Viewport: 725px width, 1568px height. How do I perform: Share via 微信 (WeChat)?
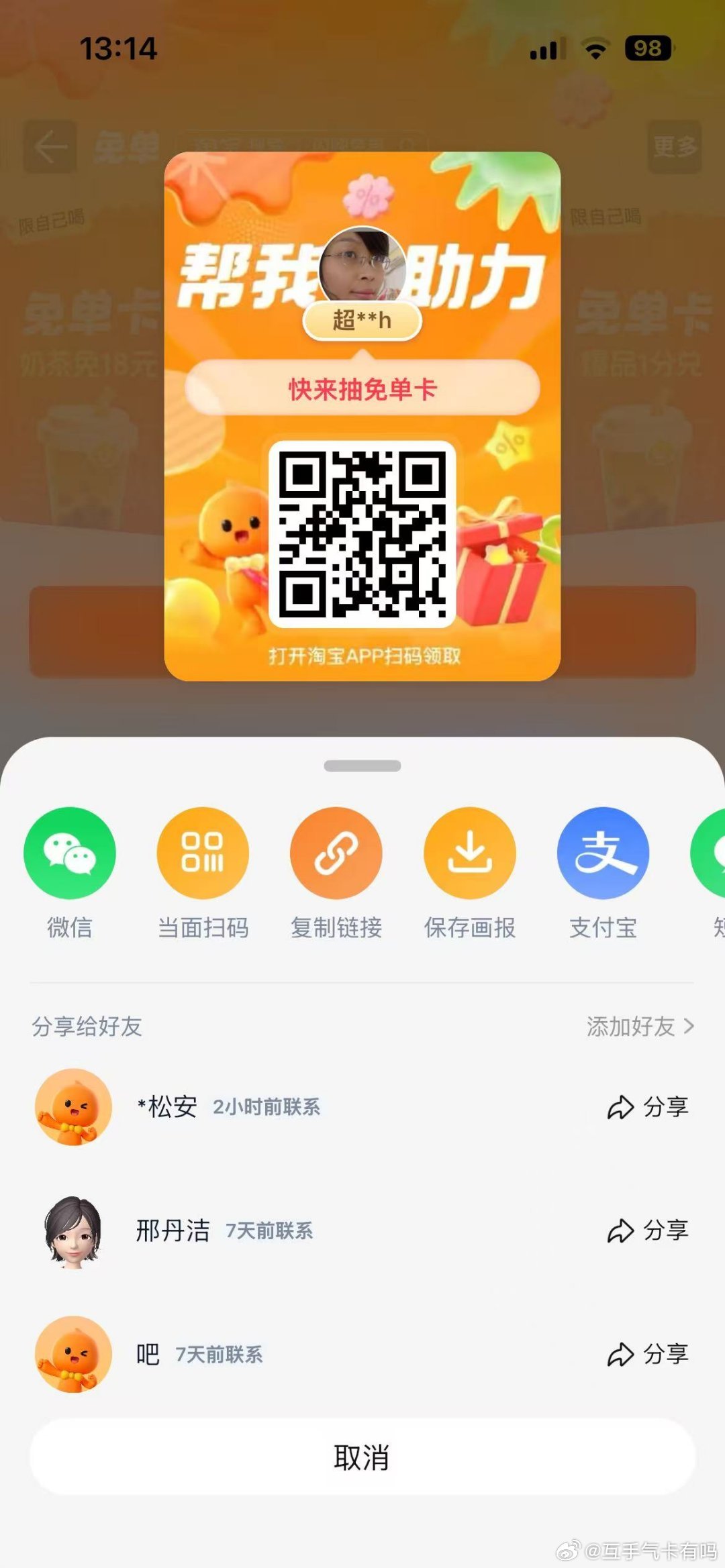click(x=70, y=853)
